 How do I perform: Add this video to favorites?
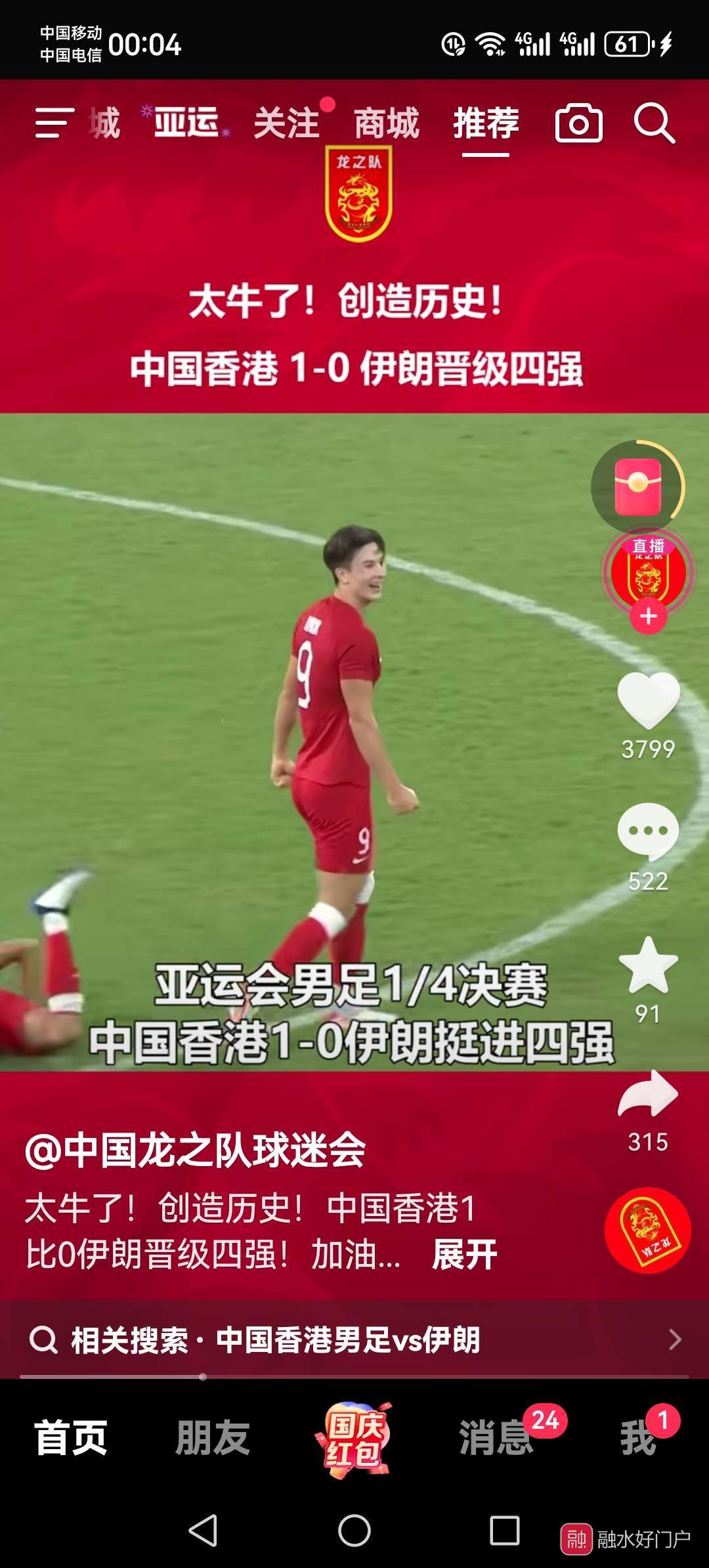[648, 965]
